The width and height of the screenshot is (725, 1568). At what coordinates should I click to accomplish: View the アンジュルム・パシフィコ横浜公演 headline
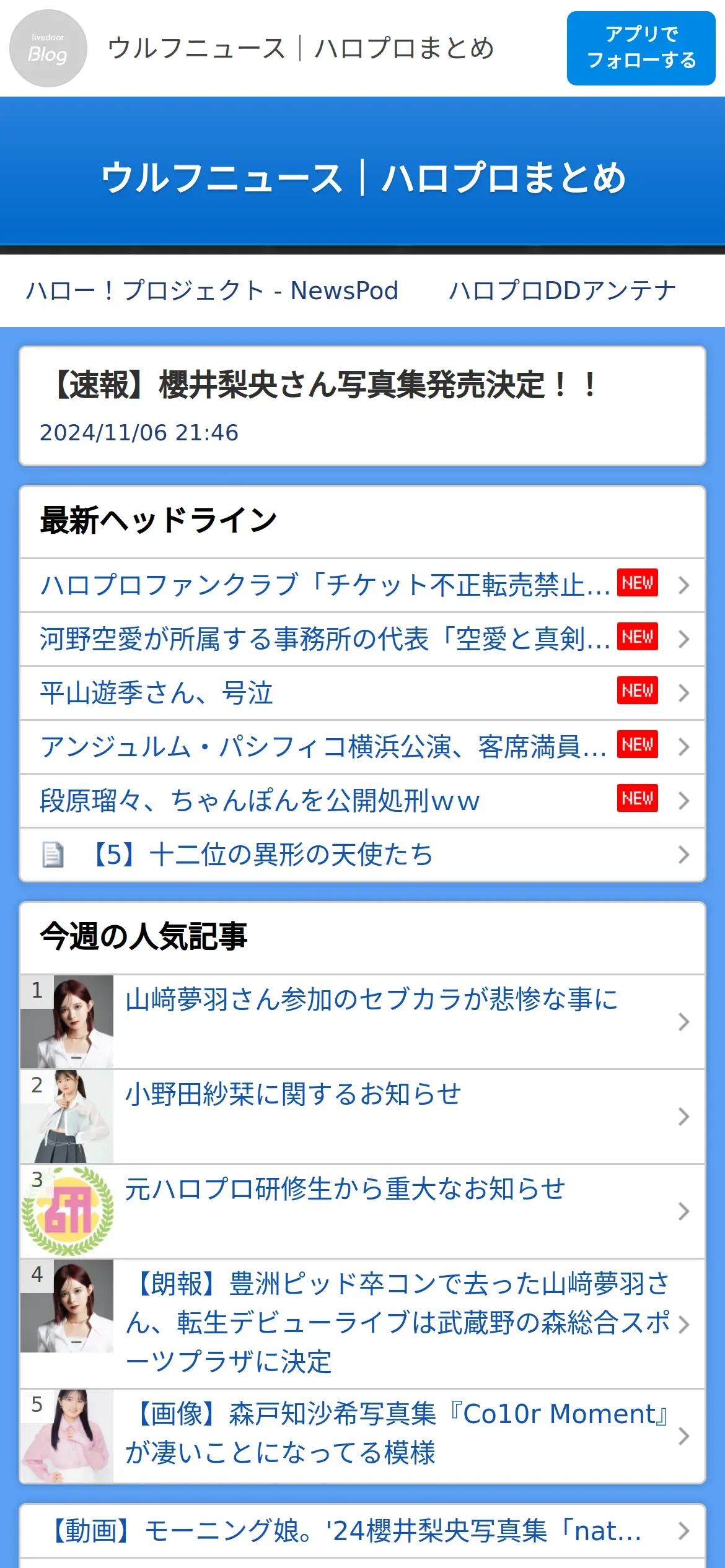pyautogui.click(x=323, y=747)
